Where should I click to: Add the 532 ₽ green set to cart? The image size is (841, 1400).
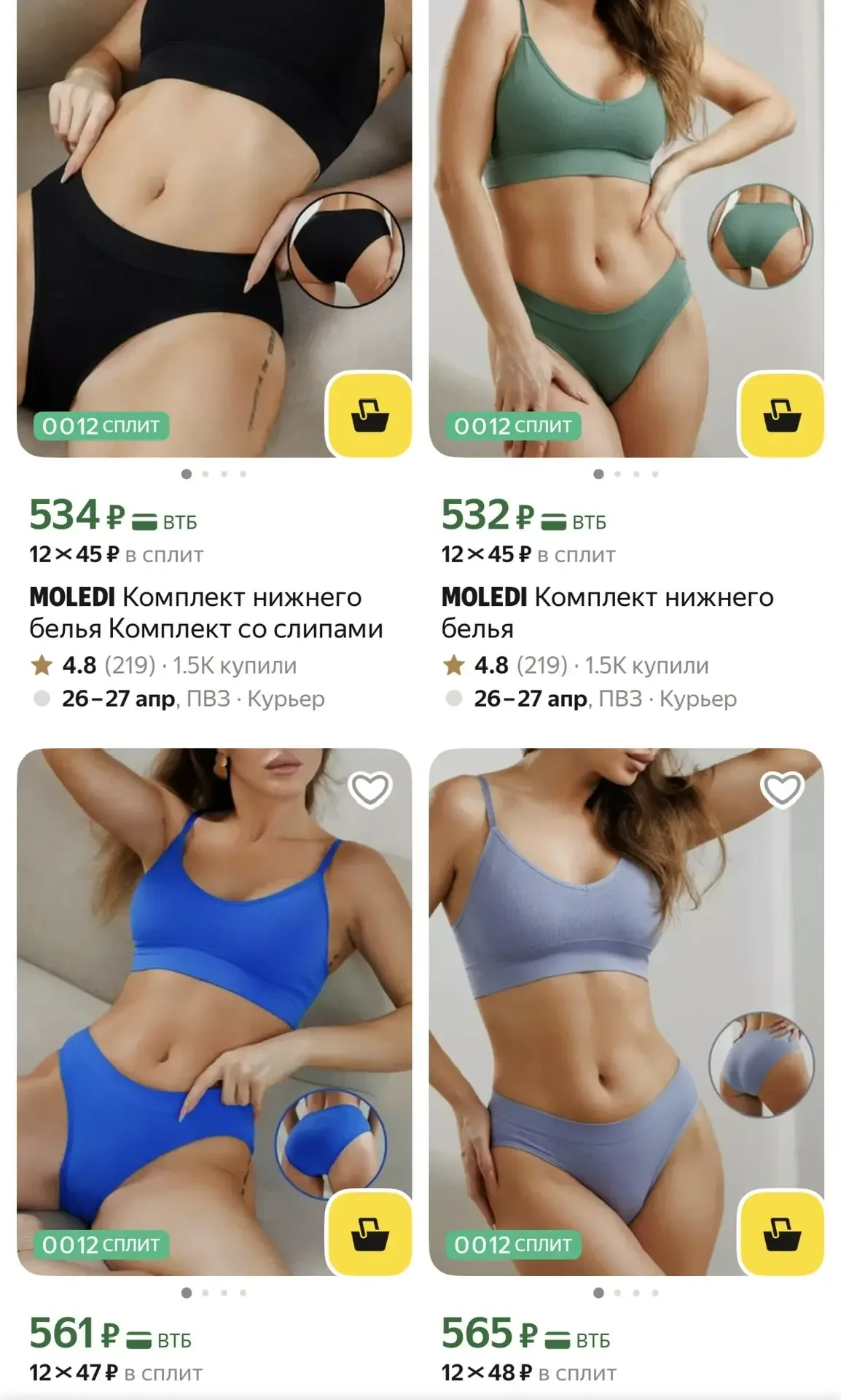pyautogui.click(x=781, y=415)
